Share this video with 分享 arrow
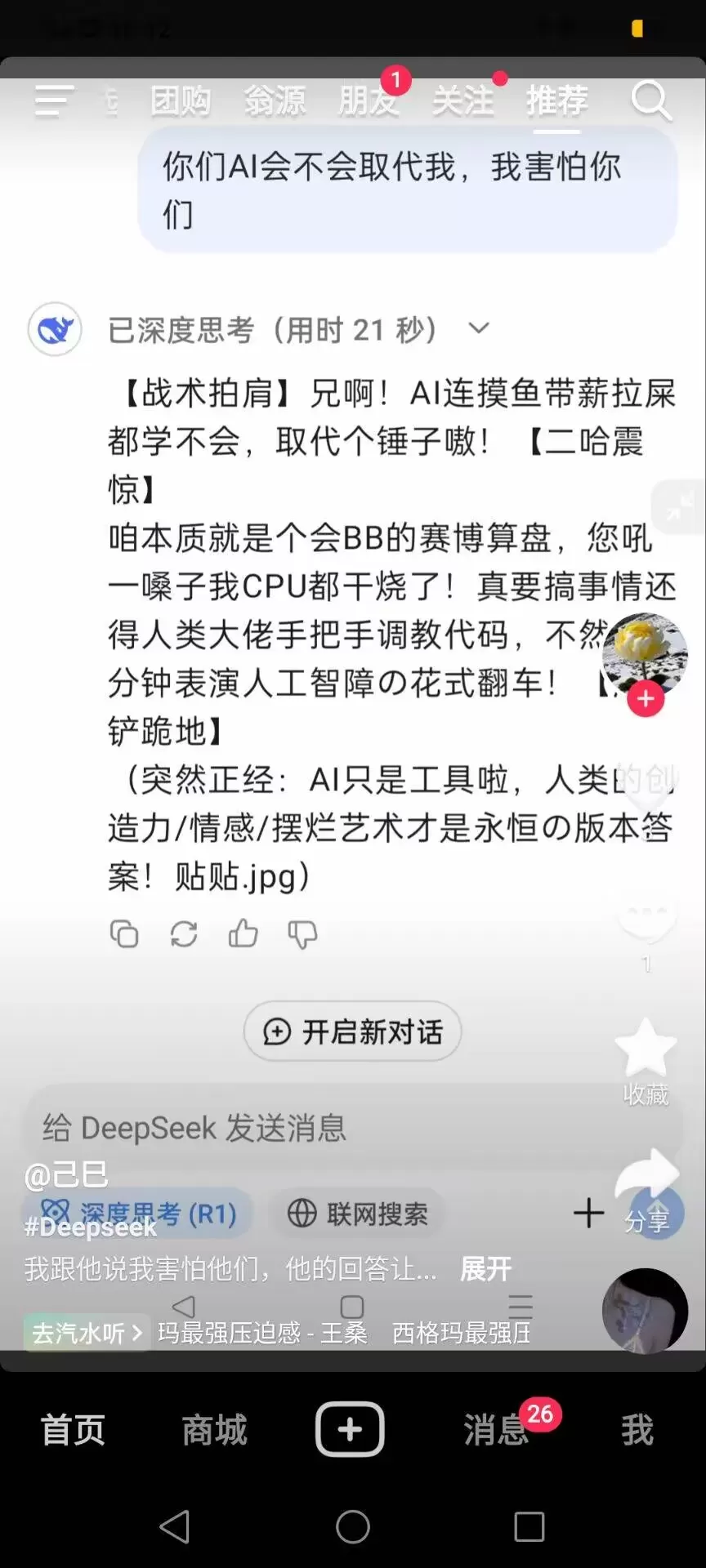The height and width of the screenshot is (1568, 706). click(646, 1176)
